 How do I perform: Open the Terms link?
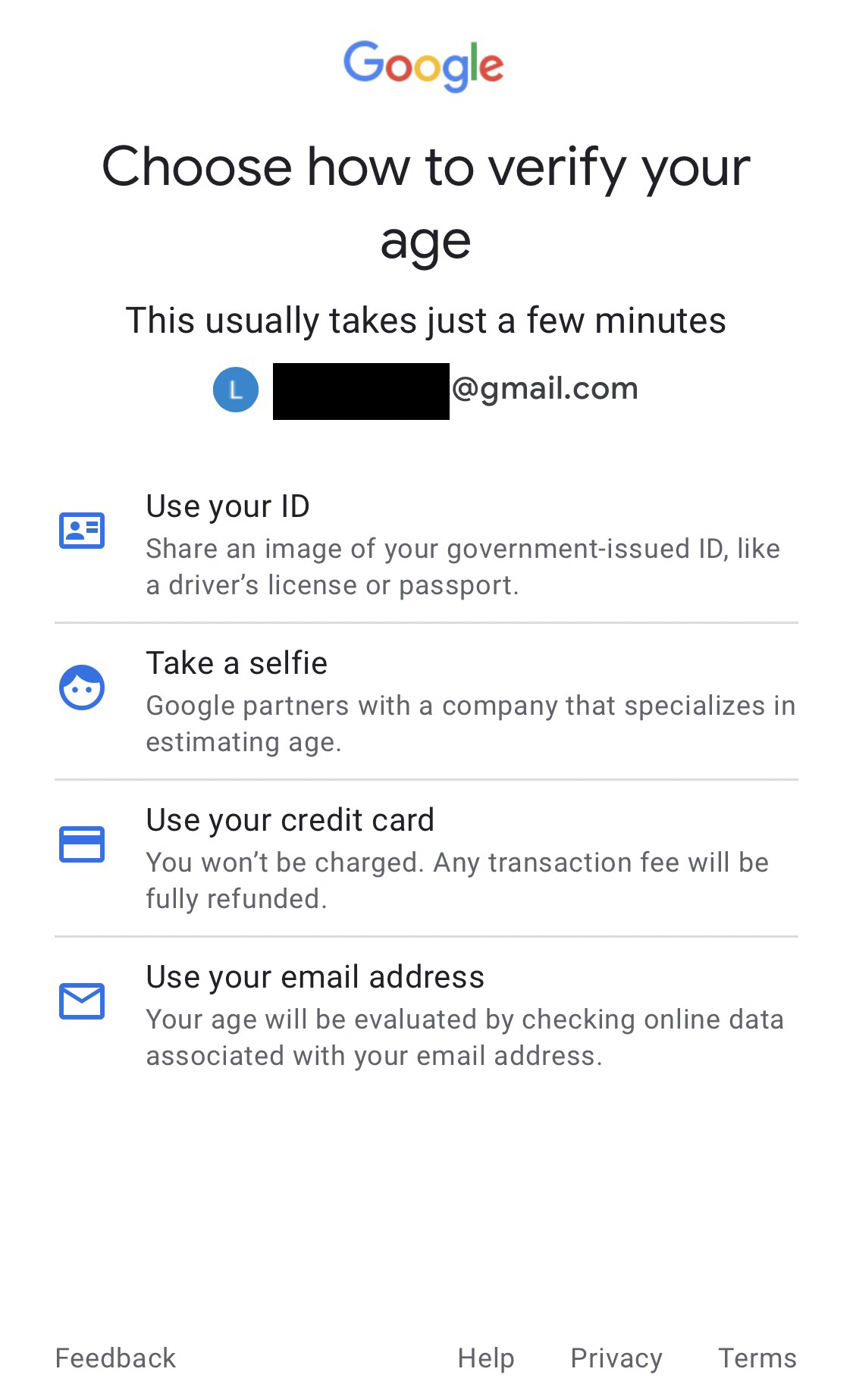[757, 1358]
